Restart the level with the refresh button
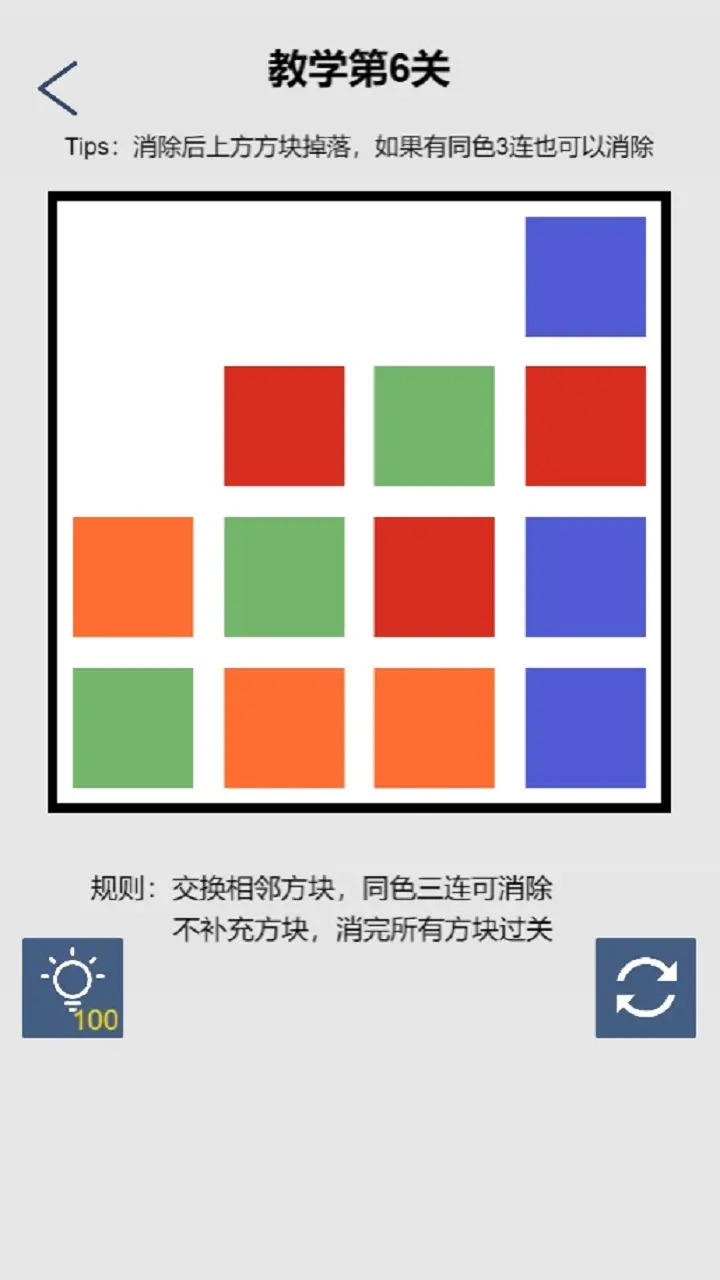 click(645, 987)
